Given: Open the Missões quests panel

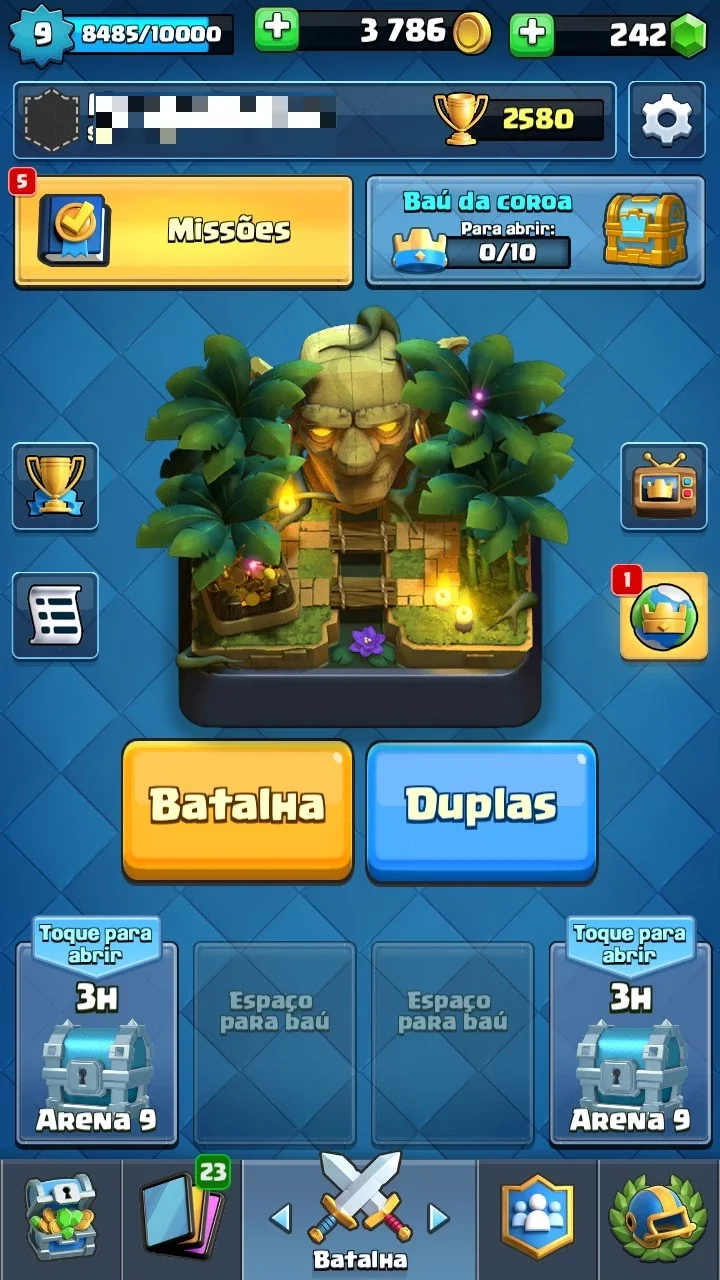Looking at the screenshot, I should coord(184,231).
